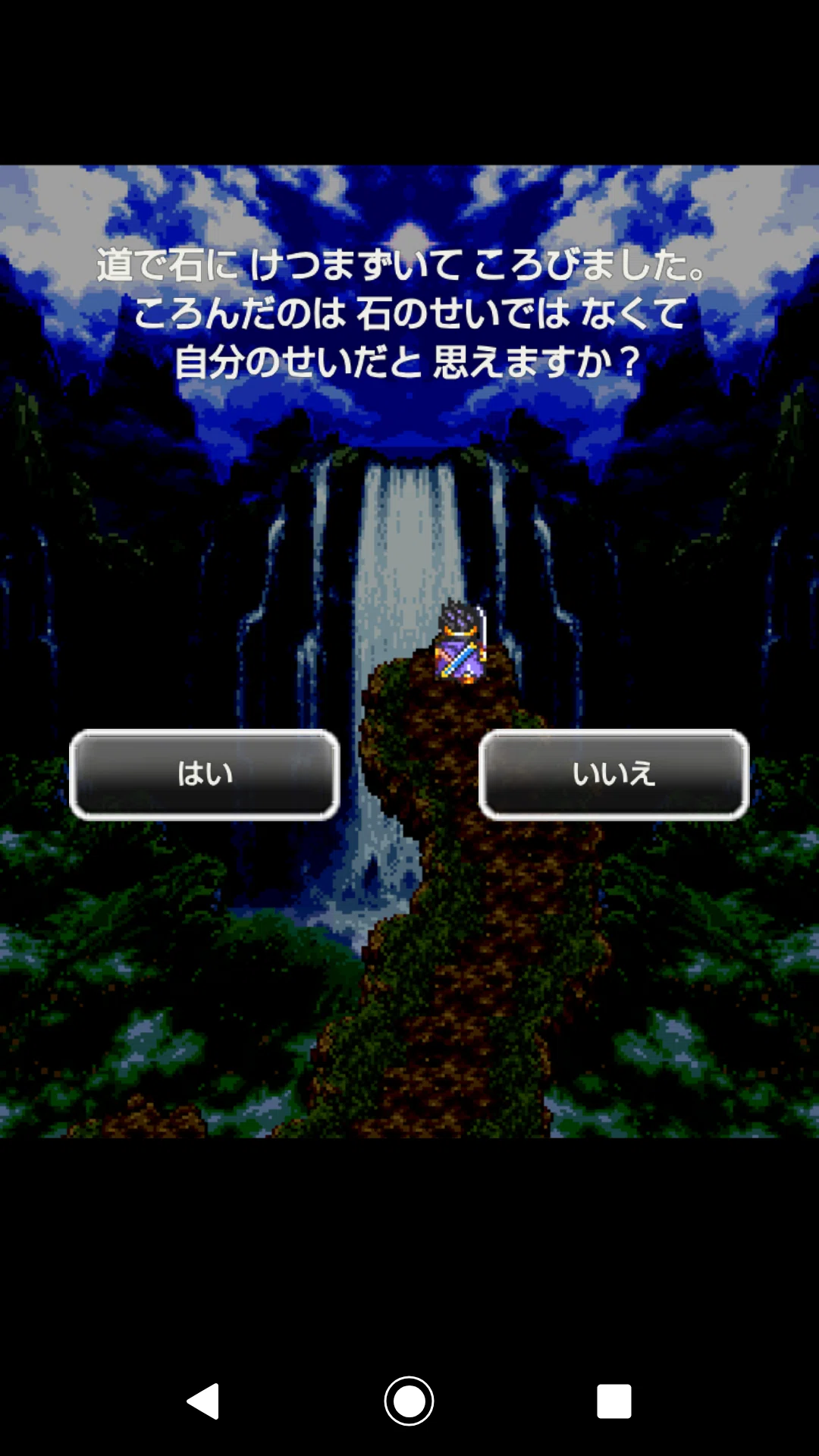Image resolution: width=819 pixels, height=1456 pixels.
Task: Answer はい to the question
Action: click(x=205, y=774)
